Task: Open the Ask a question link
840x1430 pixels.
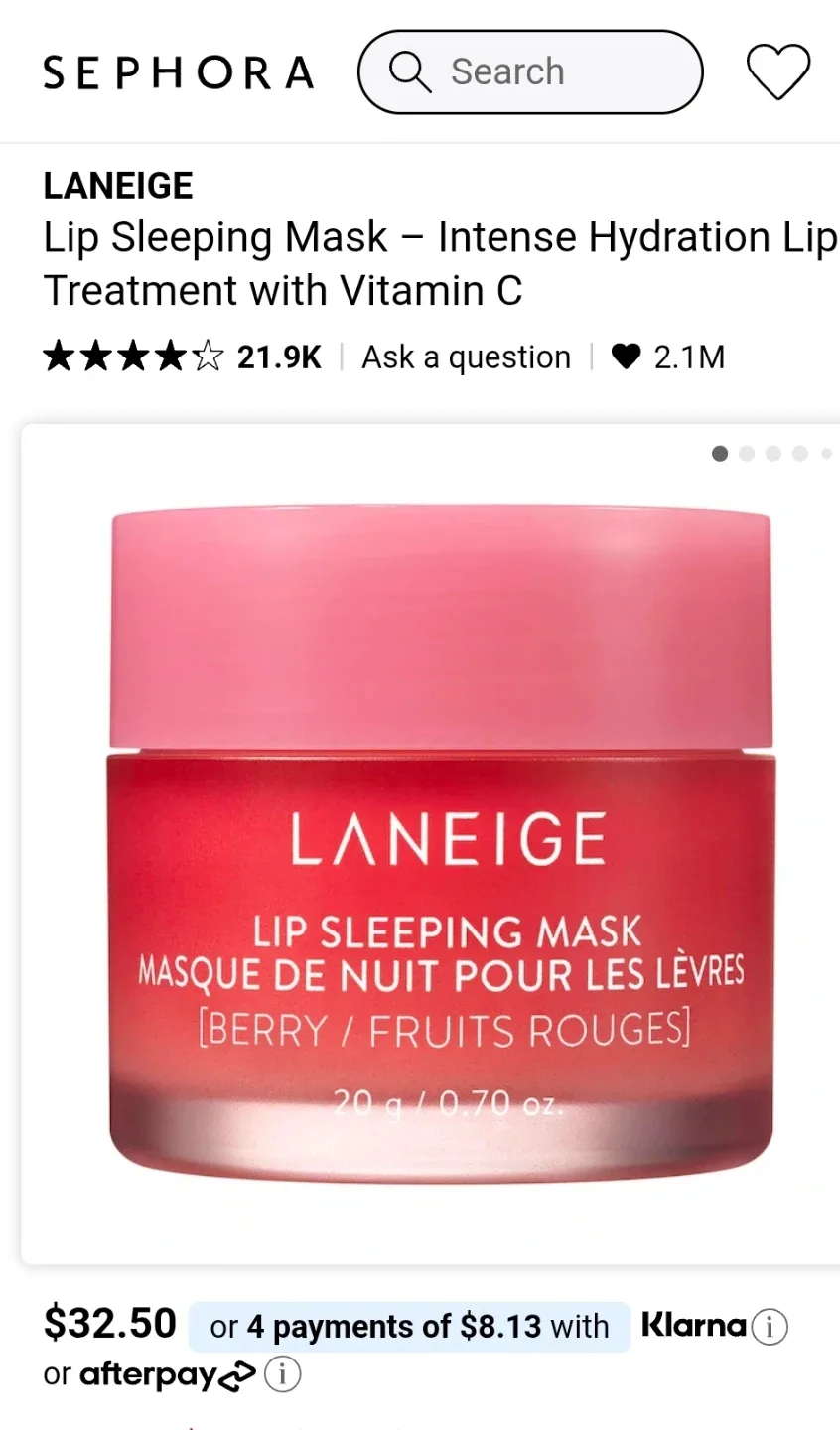Action: click(466, 357)
